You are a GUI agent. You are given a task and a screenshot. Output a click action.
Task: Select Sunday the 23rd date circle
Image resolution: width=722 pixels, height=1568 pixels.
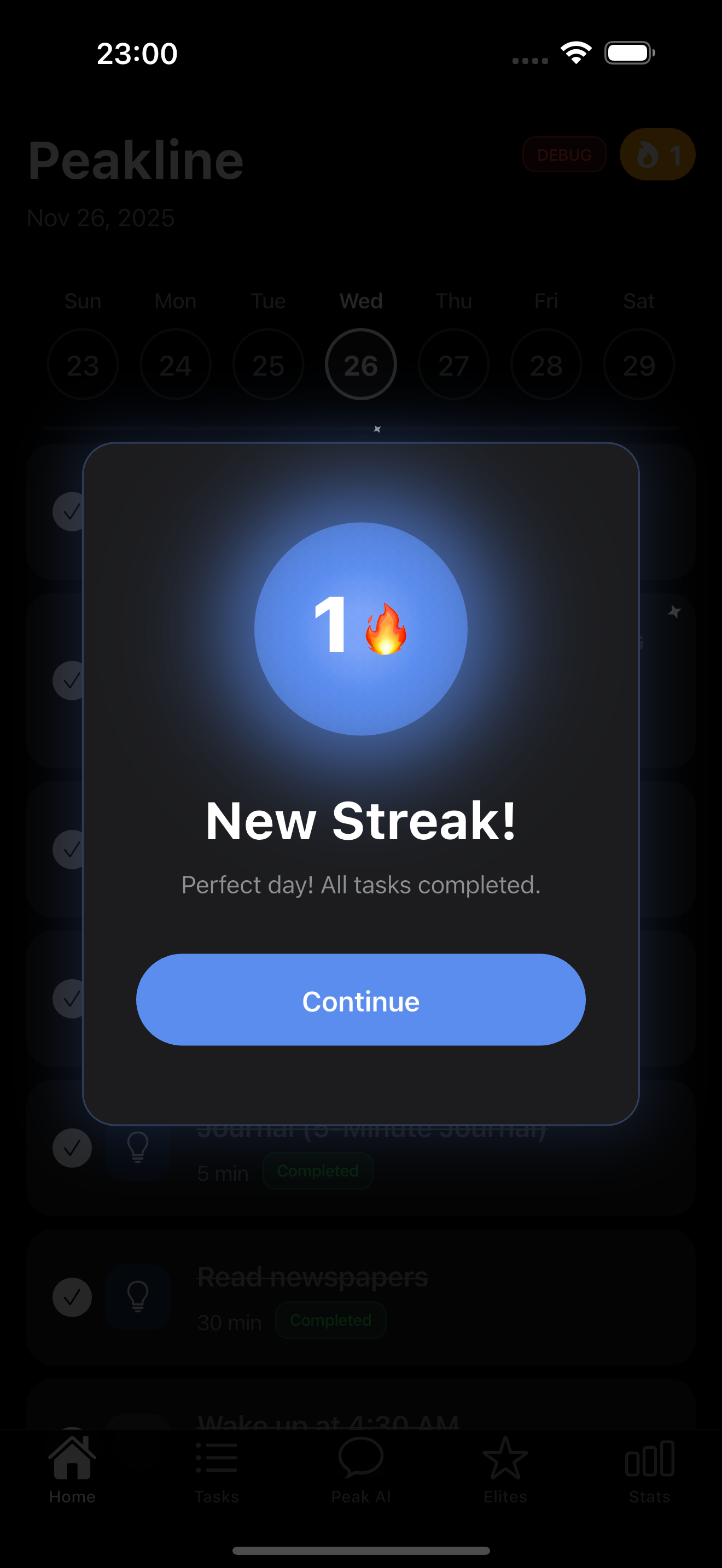pos(82,365)
